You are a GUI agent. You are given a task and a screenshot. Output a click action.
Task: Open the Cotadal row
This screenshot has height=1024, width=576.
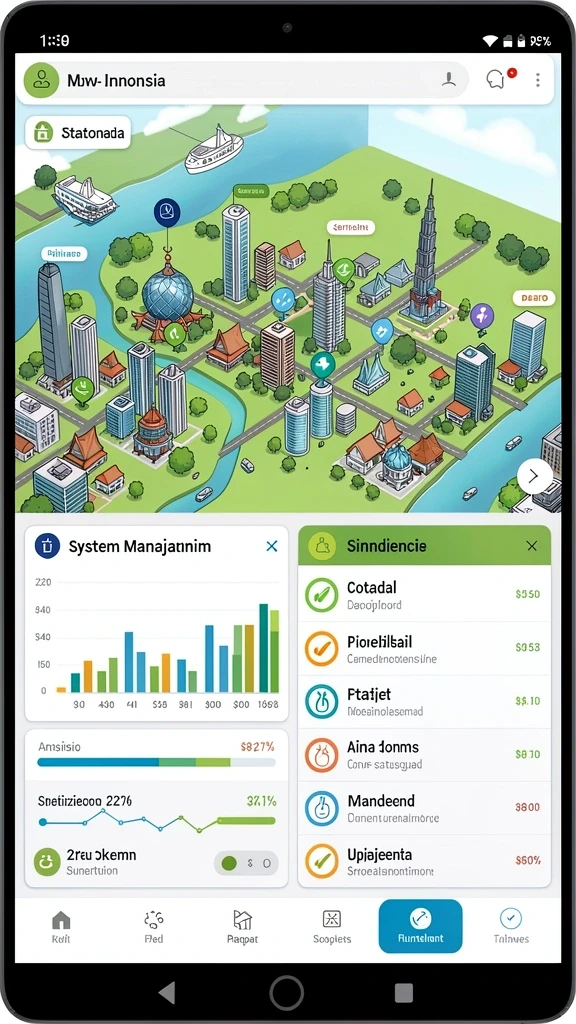424,595
